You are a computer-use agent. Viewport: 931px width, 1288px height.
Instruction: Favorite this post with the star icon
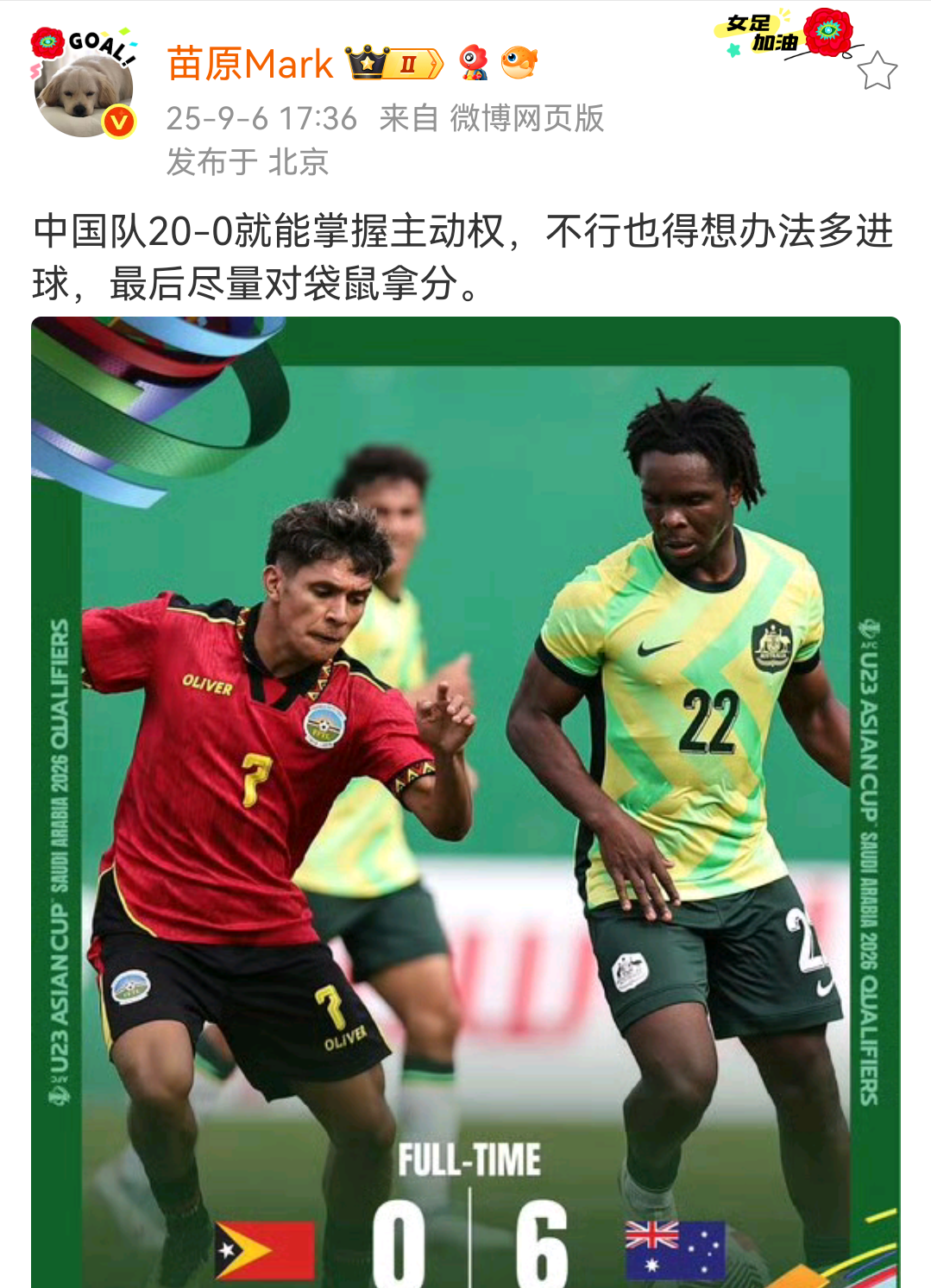[878, 72]
